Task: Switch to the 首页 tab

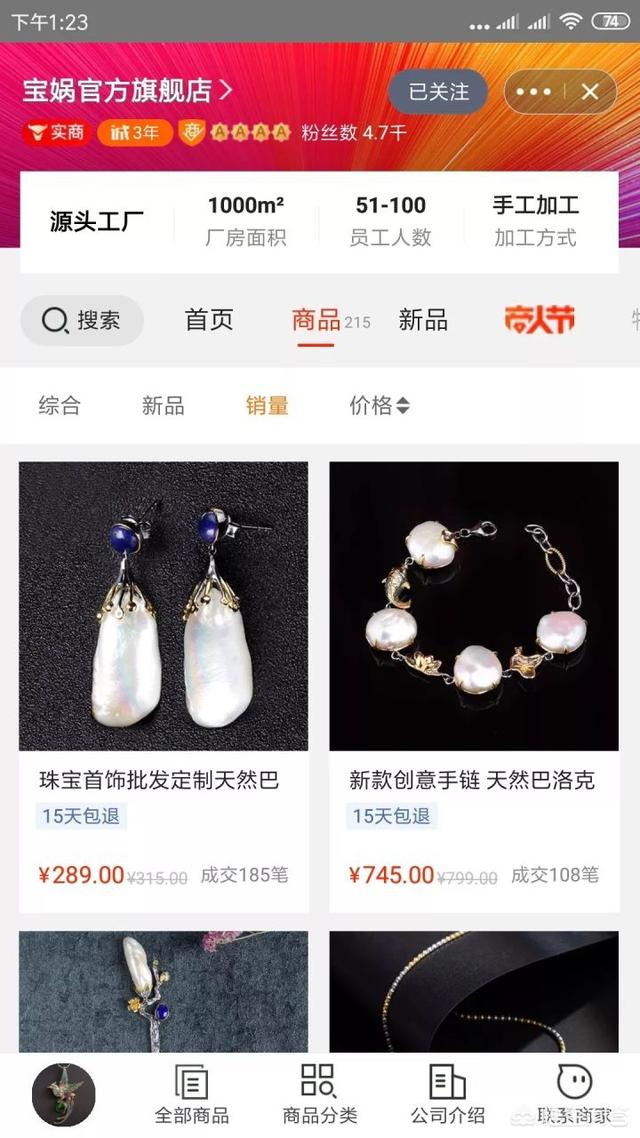Action: (x=209, y=320)
